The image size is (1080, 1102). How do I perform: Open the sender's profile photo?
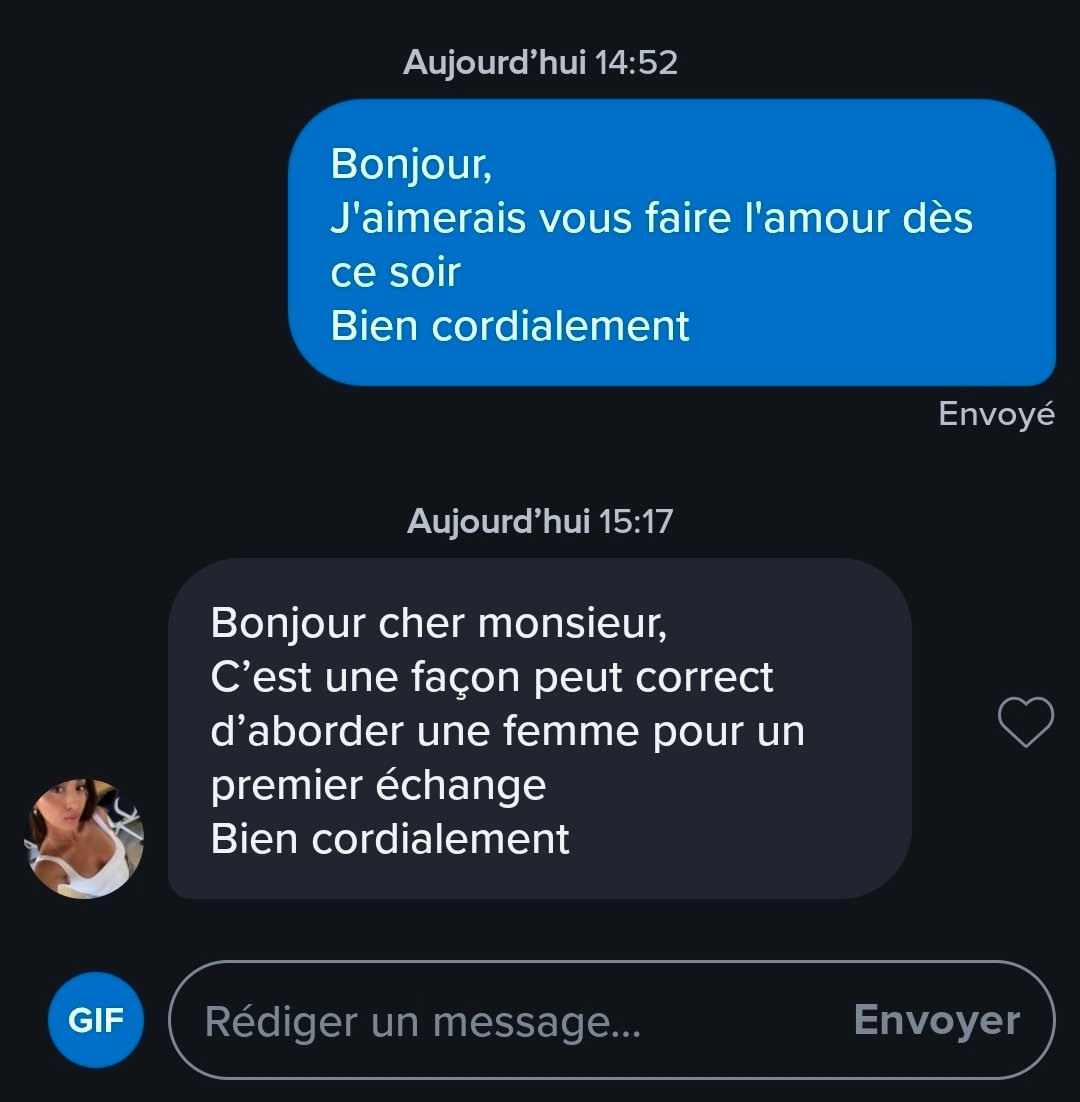84,838
